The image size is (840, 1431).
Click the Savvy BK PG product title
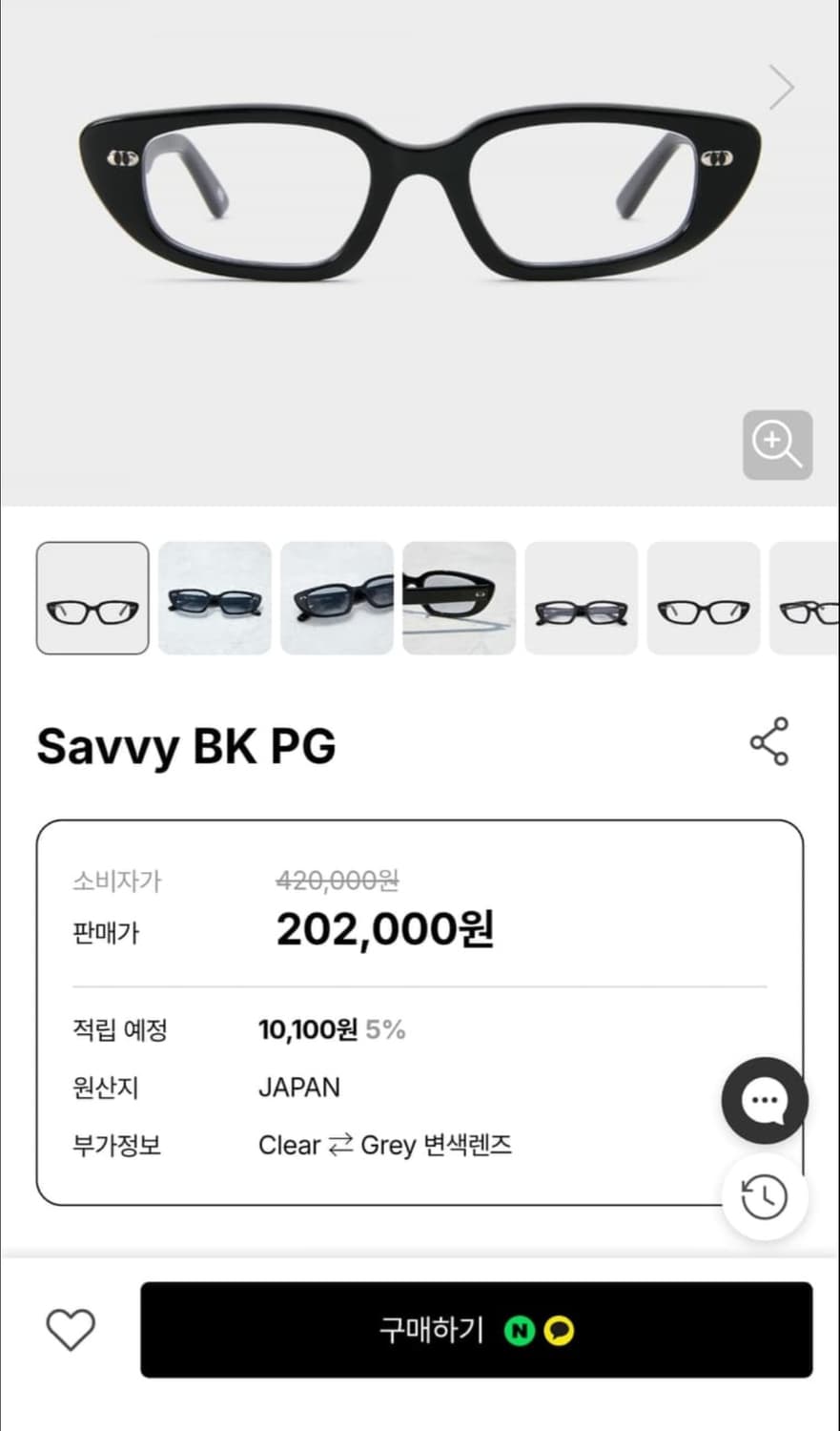[x=186, y=747]
